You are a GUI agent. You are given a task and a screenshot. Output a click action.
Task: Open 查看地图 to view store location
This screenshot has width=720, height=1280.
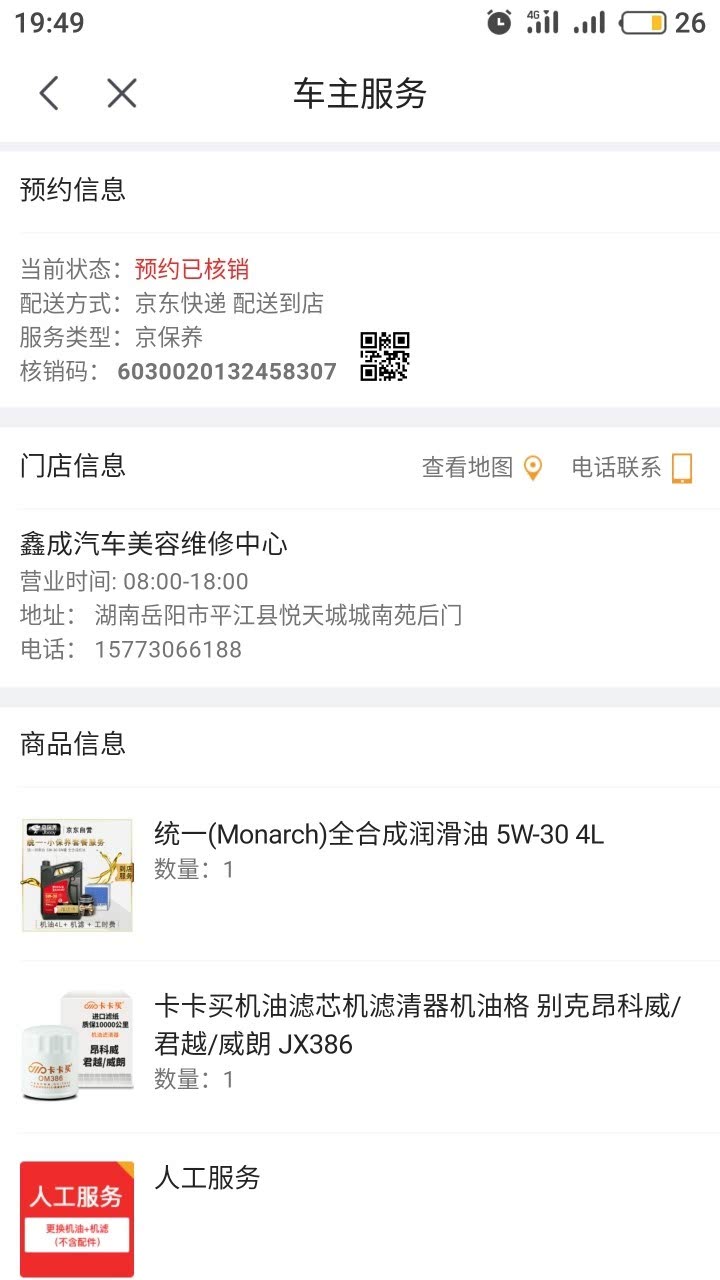tap(482, 467)
